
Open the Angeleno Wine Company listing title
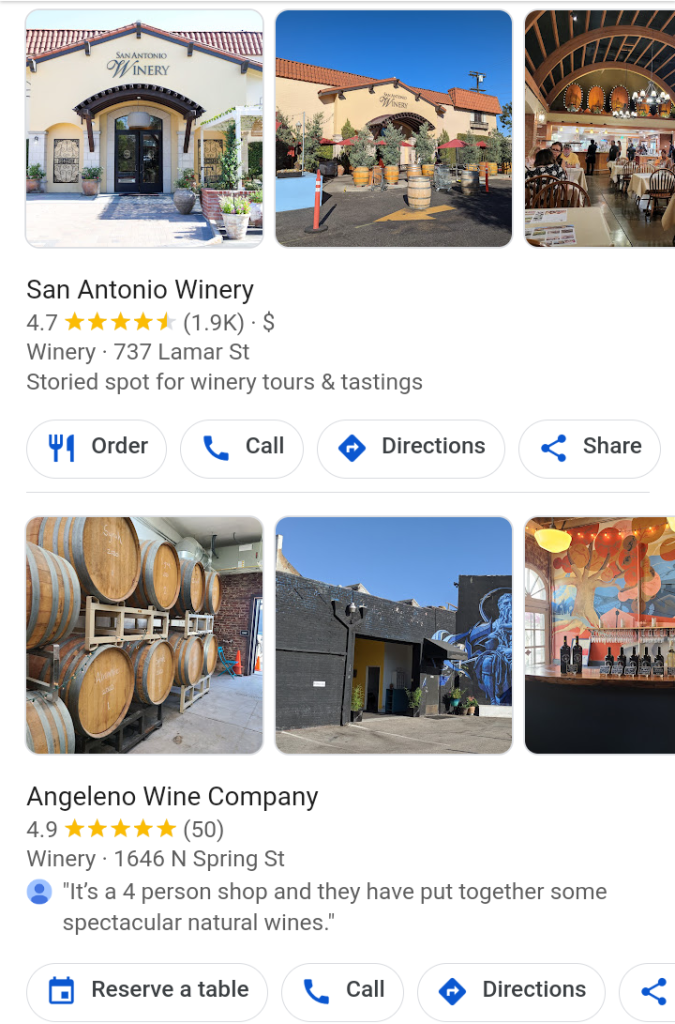pos(172,797)
